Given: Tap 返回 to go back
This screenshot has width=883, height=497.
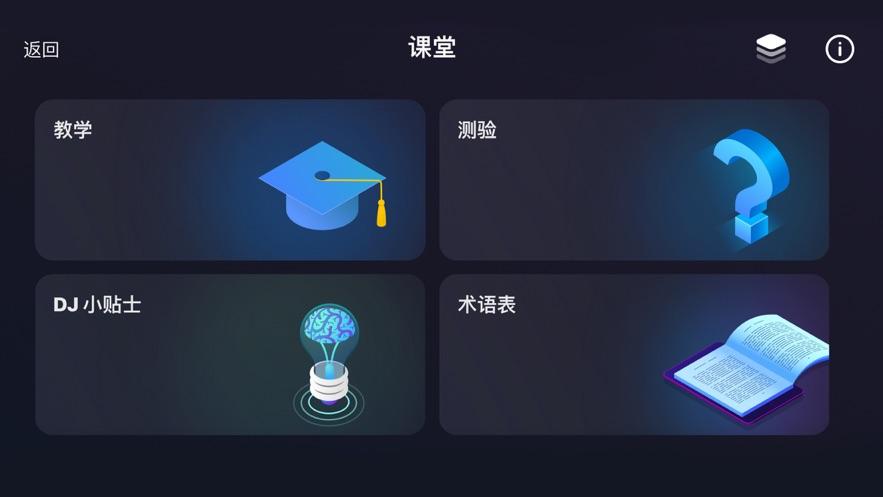Looking at the screenshot, I should point(41,50).
